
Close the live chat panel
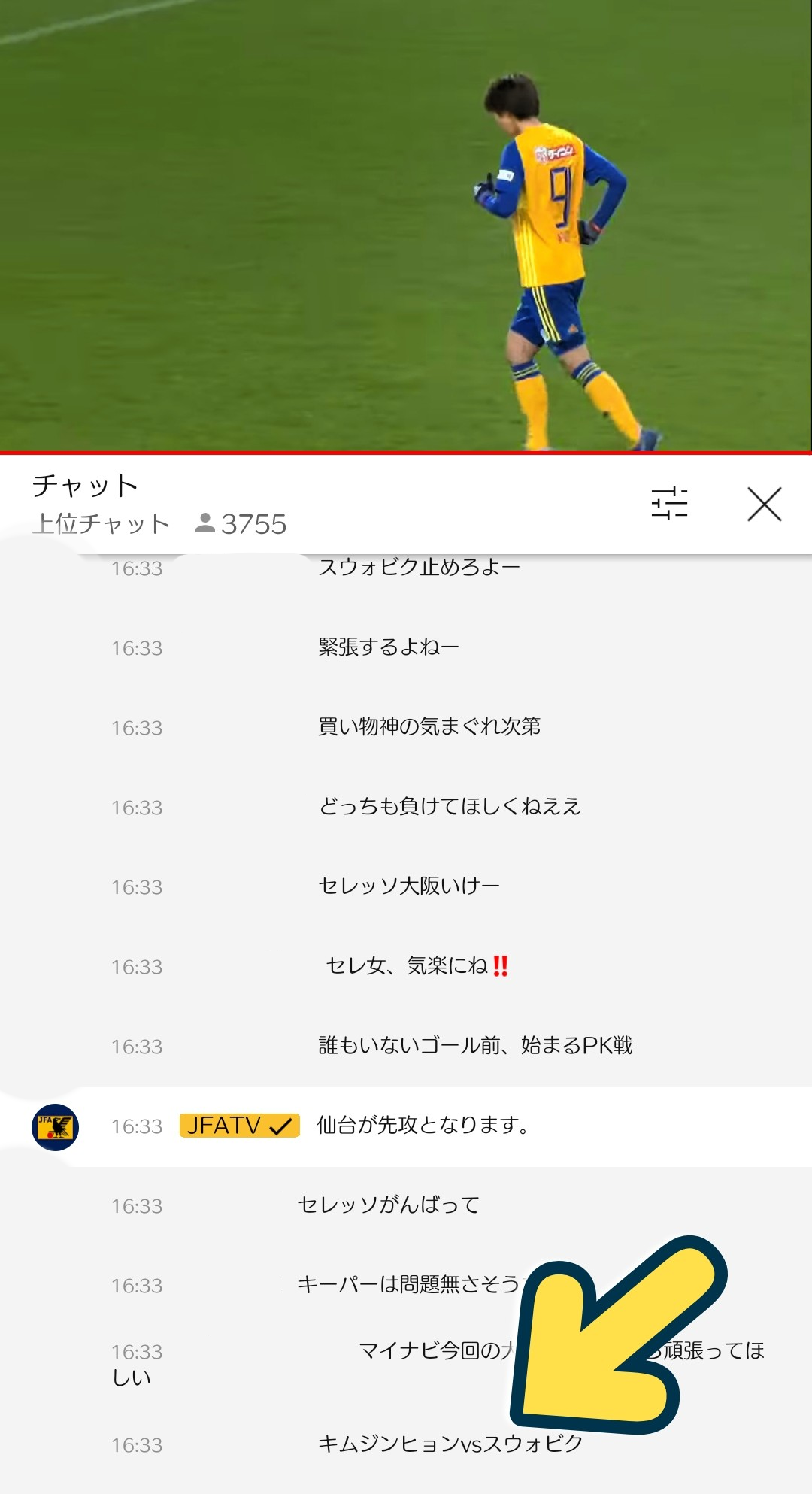coord(764,504)
